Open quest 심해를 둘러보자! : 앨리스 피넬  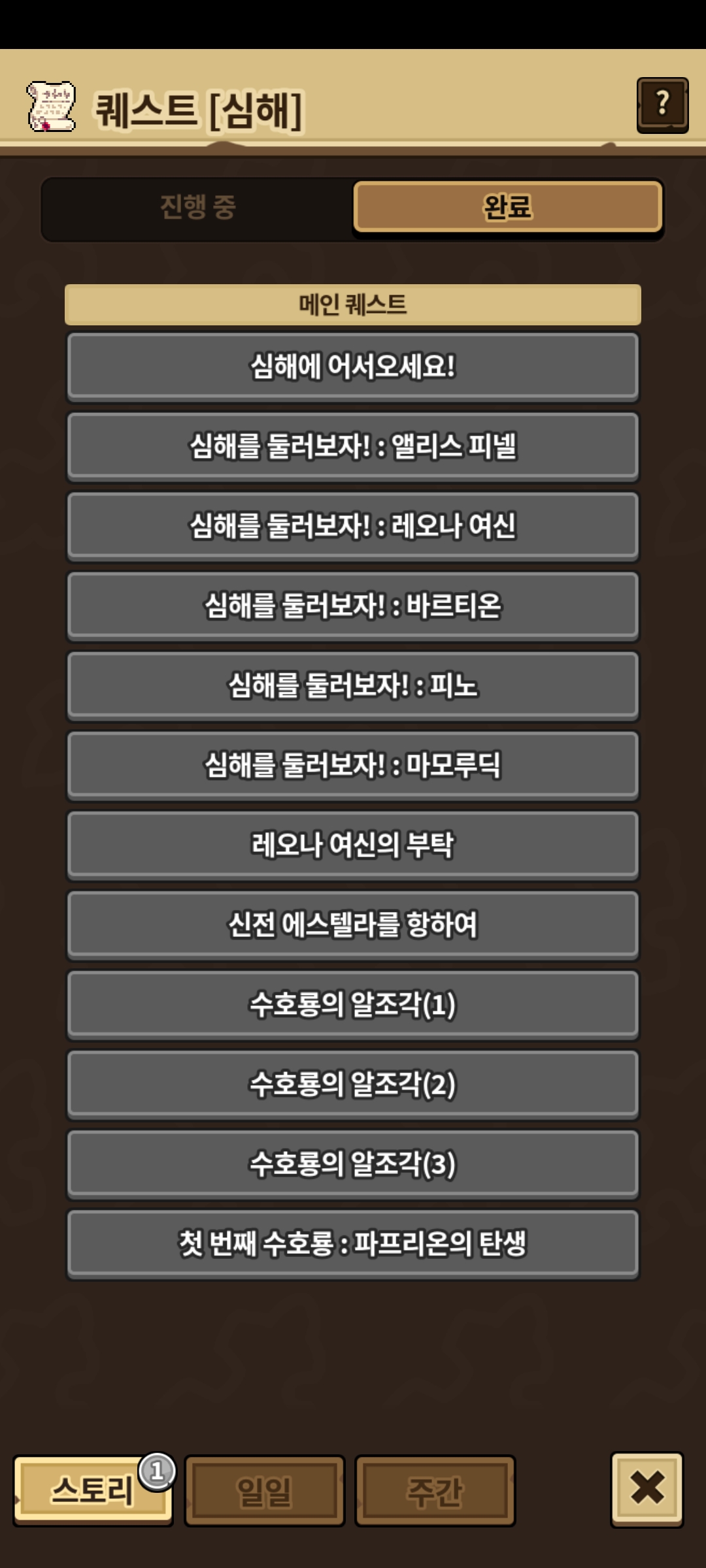click(x=353, y=447)
